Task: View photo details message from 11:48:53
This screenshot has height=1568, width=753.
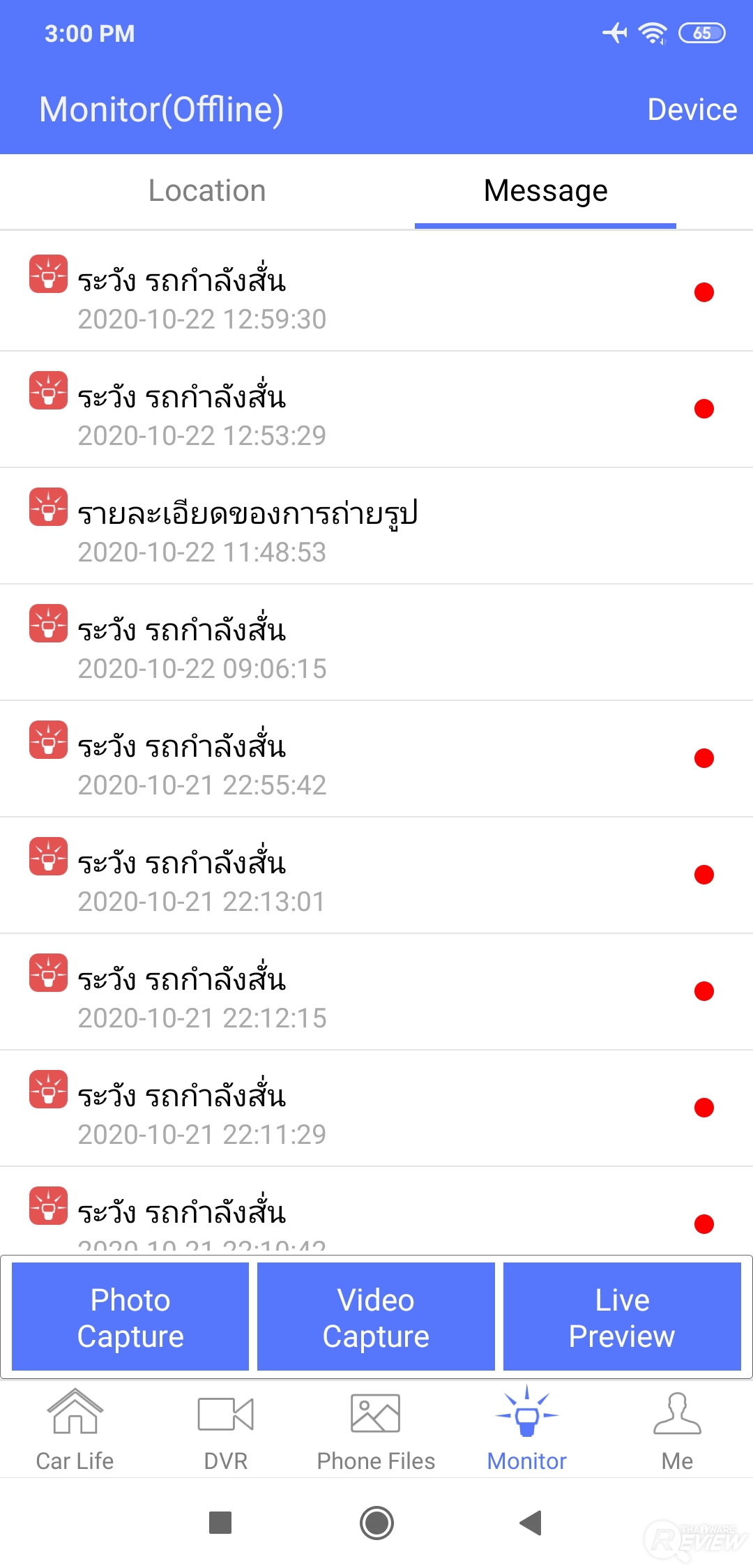Action: (376, 527)
